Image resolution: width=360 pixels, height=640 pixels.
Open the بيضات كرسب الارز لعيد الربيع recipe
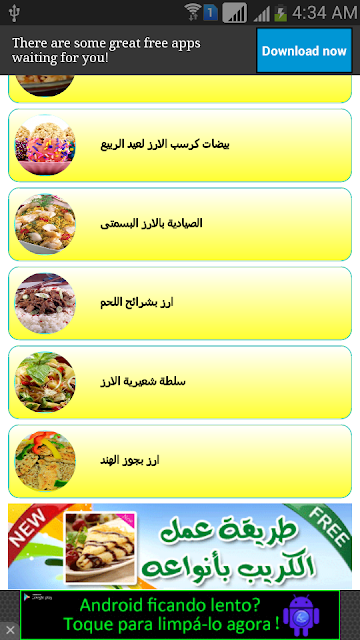tap(180, 145)
